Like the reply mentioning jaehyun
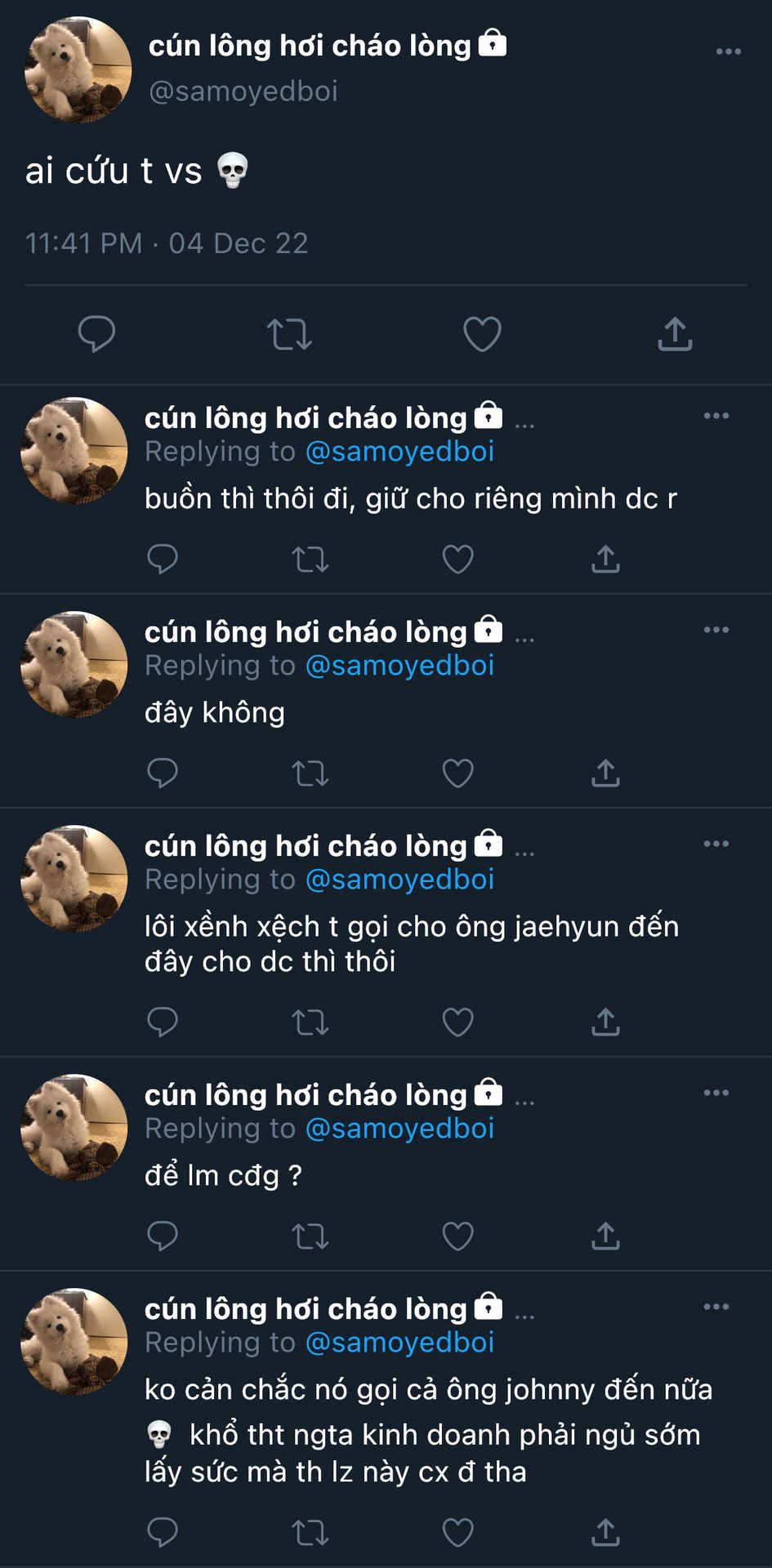 457,1022
